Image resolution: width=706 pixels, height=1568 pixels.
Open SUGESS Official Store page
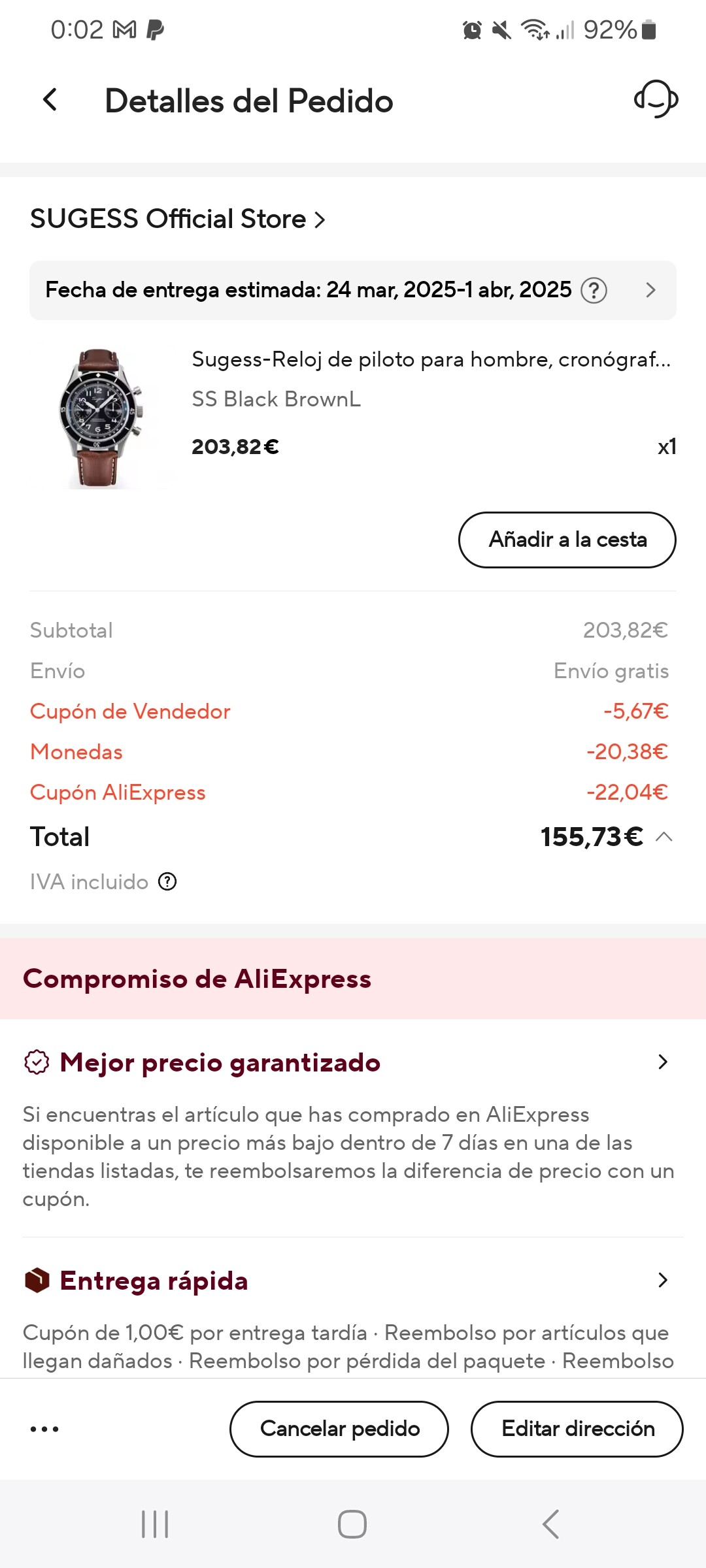[x=178, y=220]
